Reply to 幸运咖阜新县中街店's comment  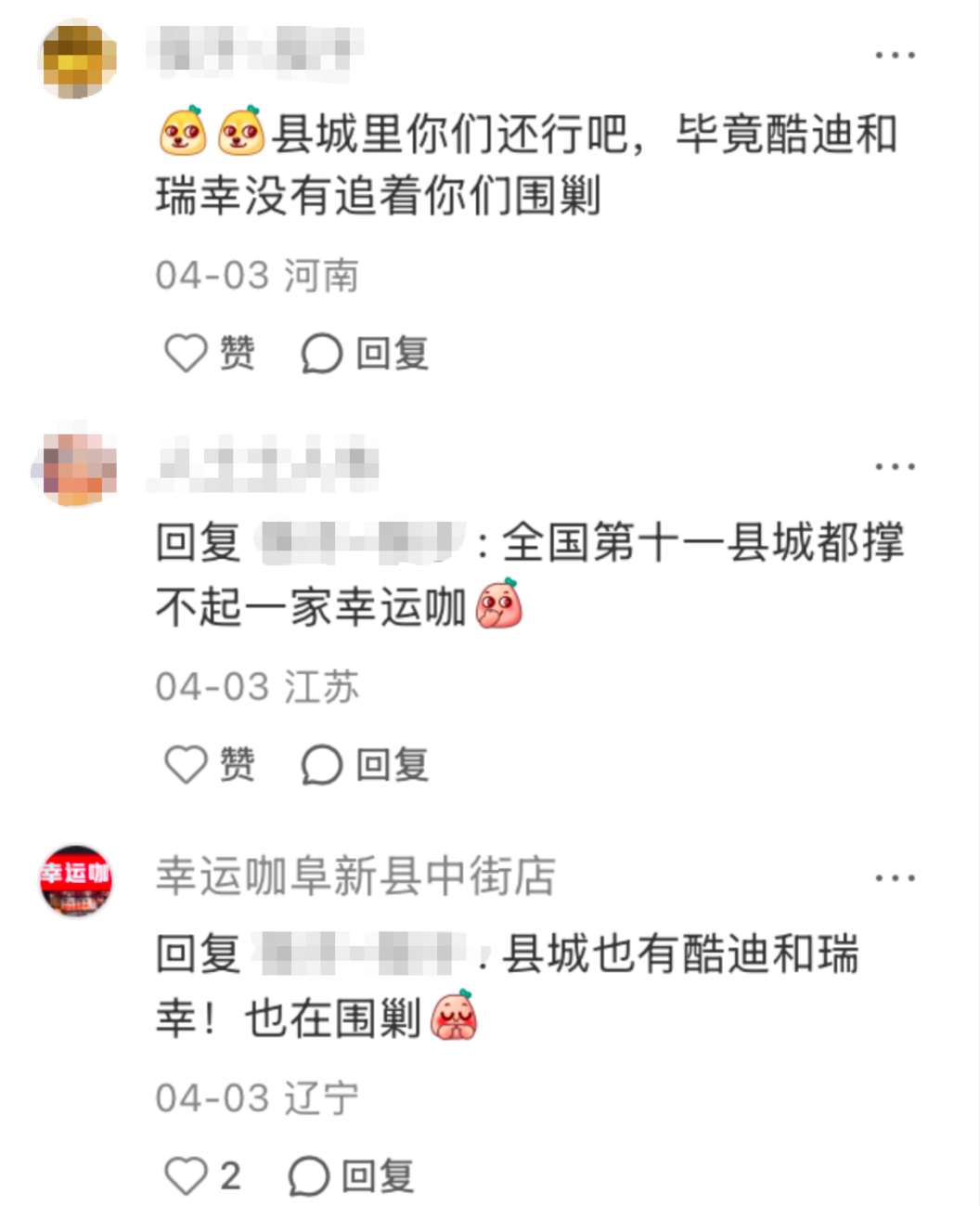[350, 1176]
